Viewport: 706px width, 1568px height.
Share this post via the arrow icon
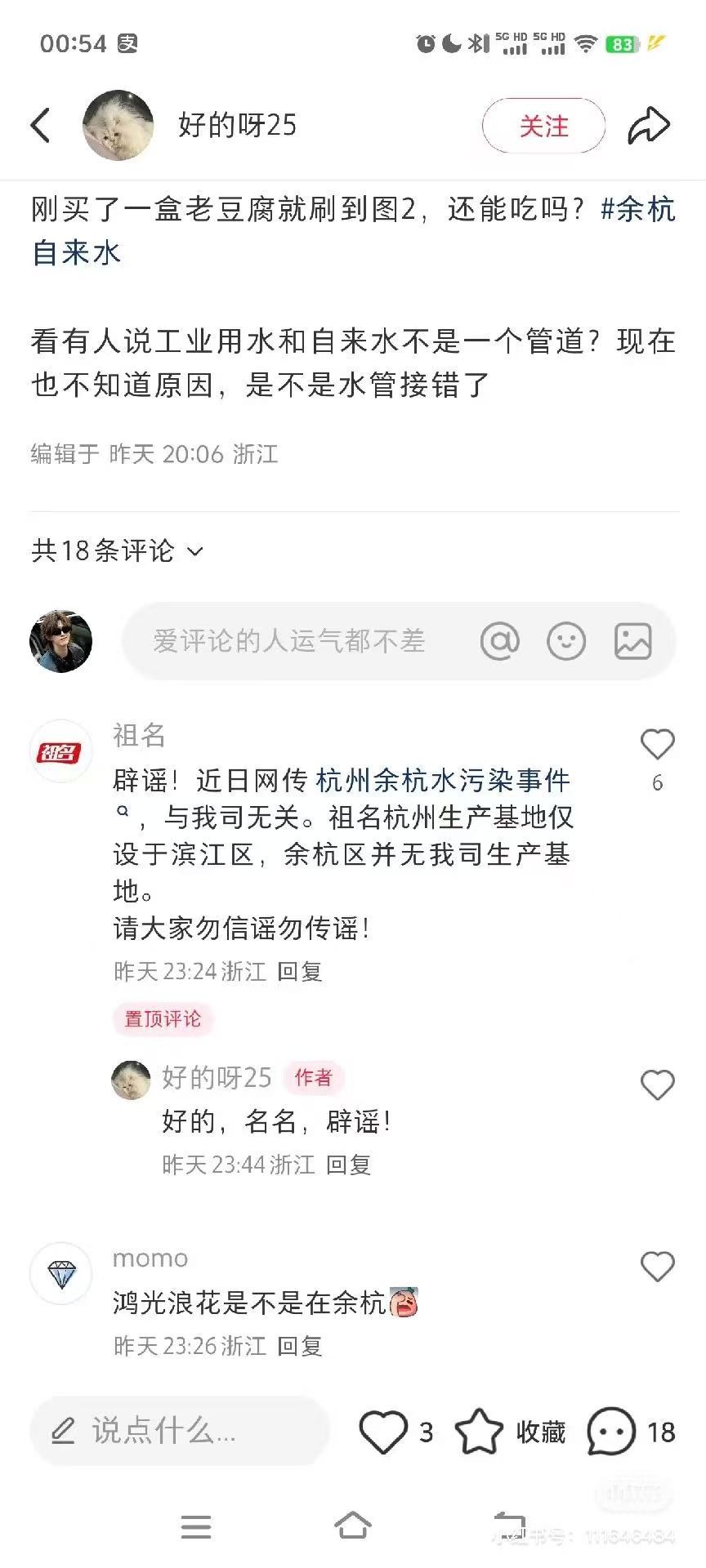pos(649,126)
